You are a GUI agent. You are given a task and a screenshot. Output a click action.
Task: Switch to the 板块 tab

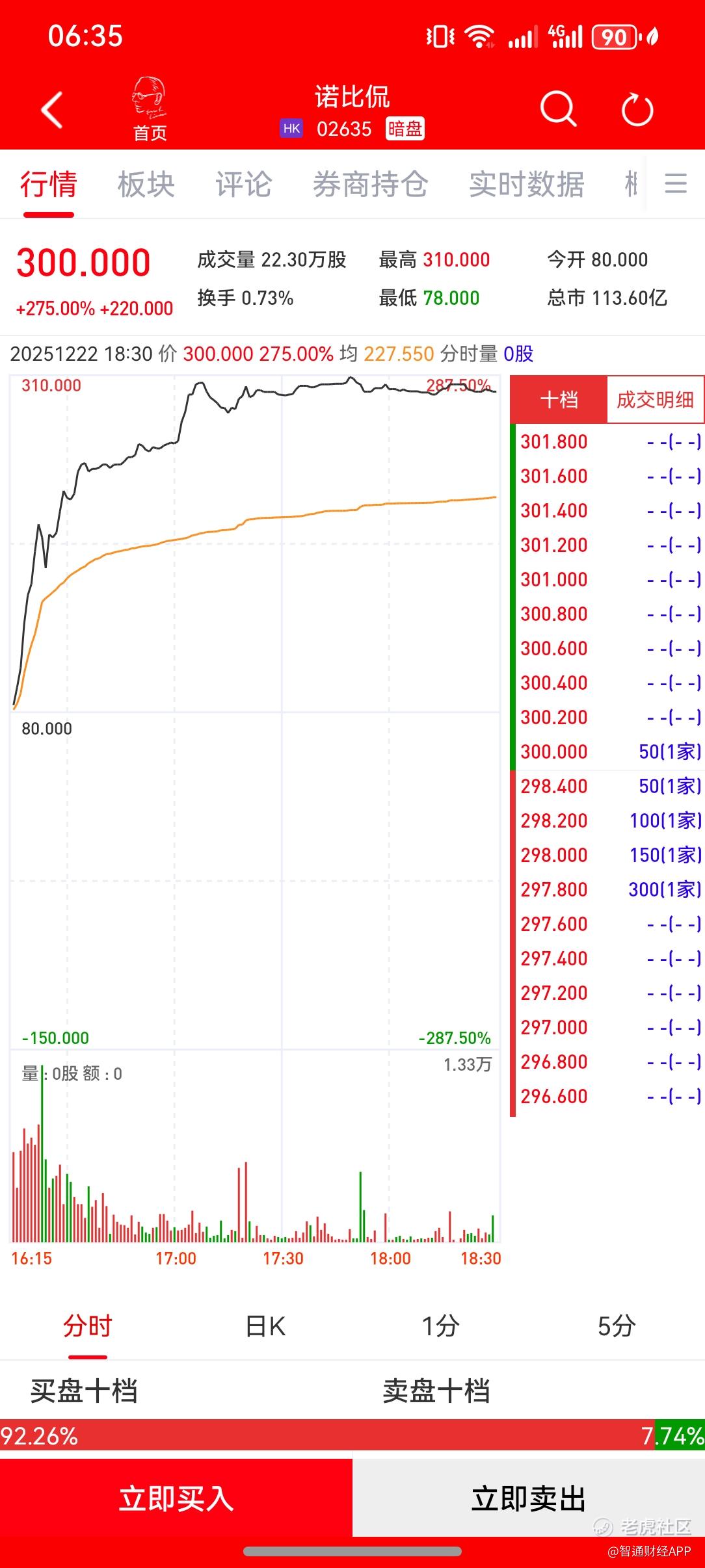pyautogui.click(x=146, y=185)
